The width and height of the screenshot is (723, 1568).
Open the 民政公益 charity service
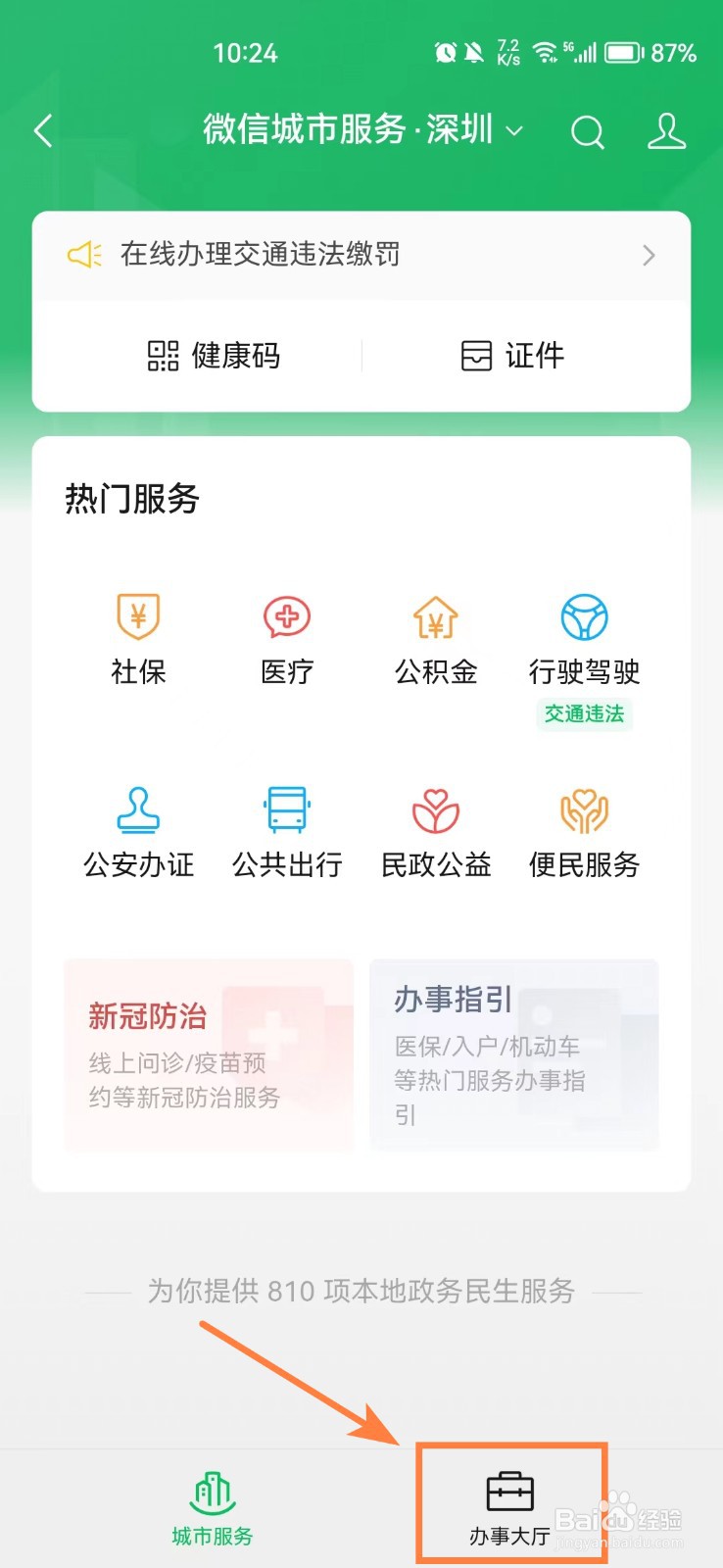coord(435,831)
